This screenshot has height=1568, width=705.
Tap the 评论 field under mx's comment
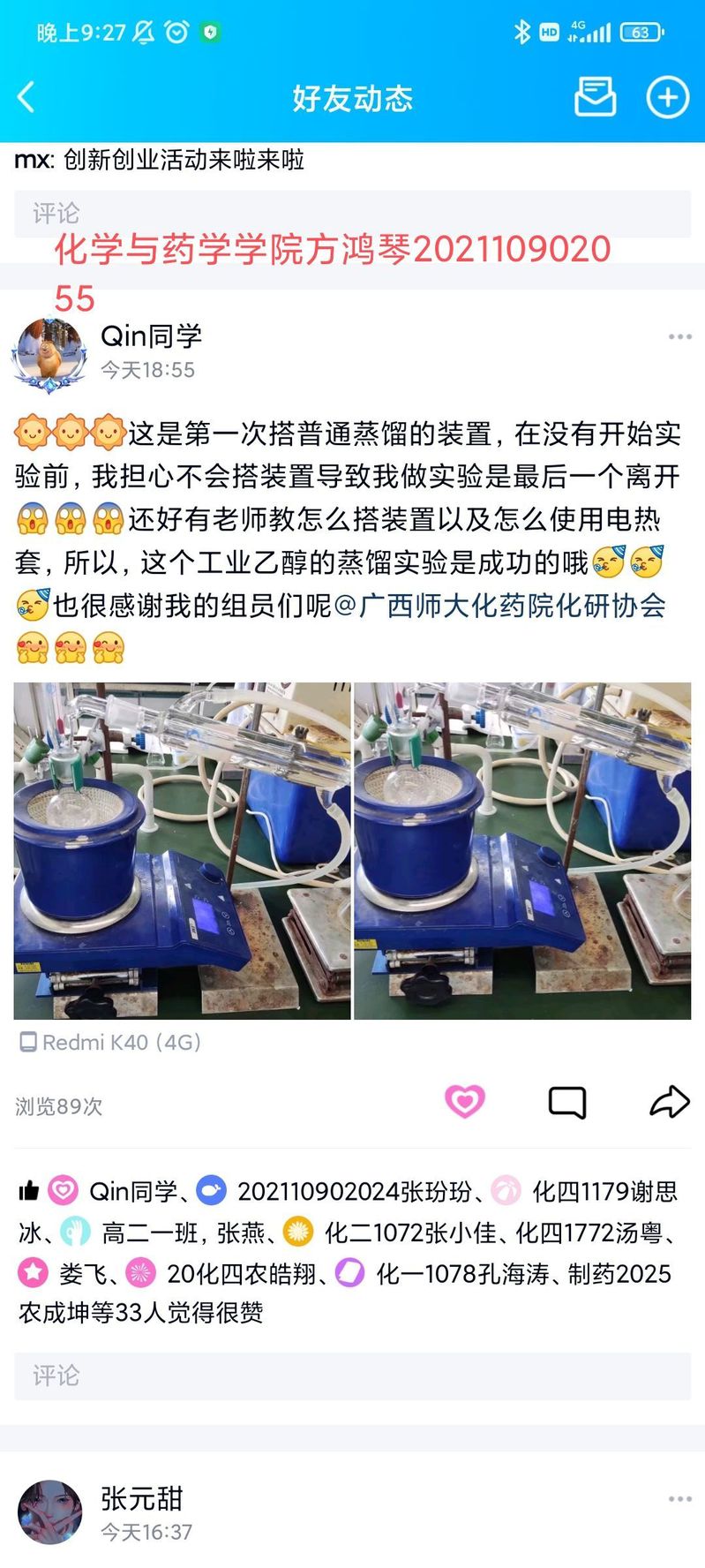(x=352, y=214)
